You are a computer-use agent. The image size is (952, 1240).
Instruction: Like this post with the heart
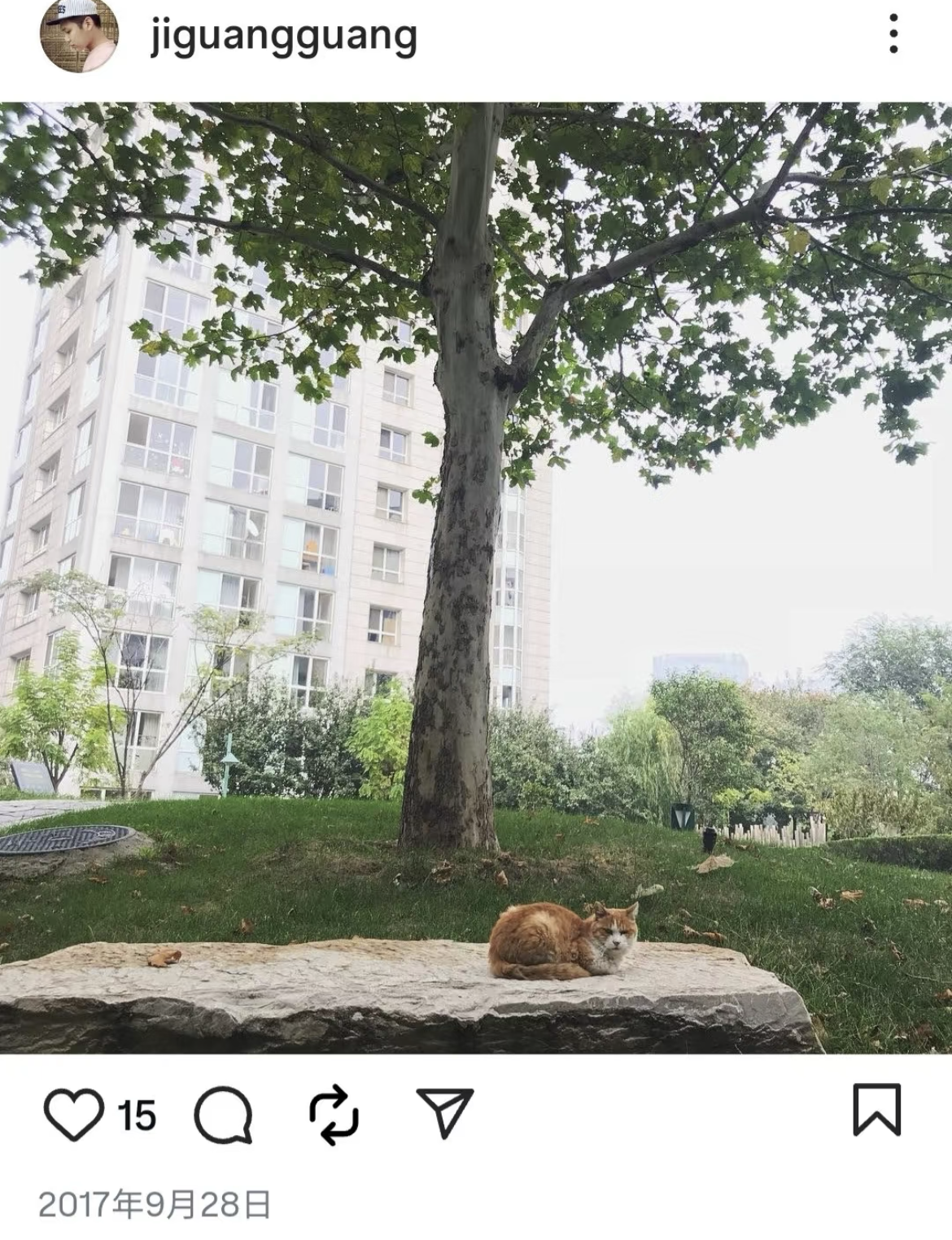73,1114
